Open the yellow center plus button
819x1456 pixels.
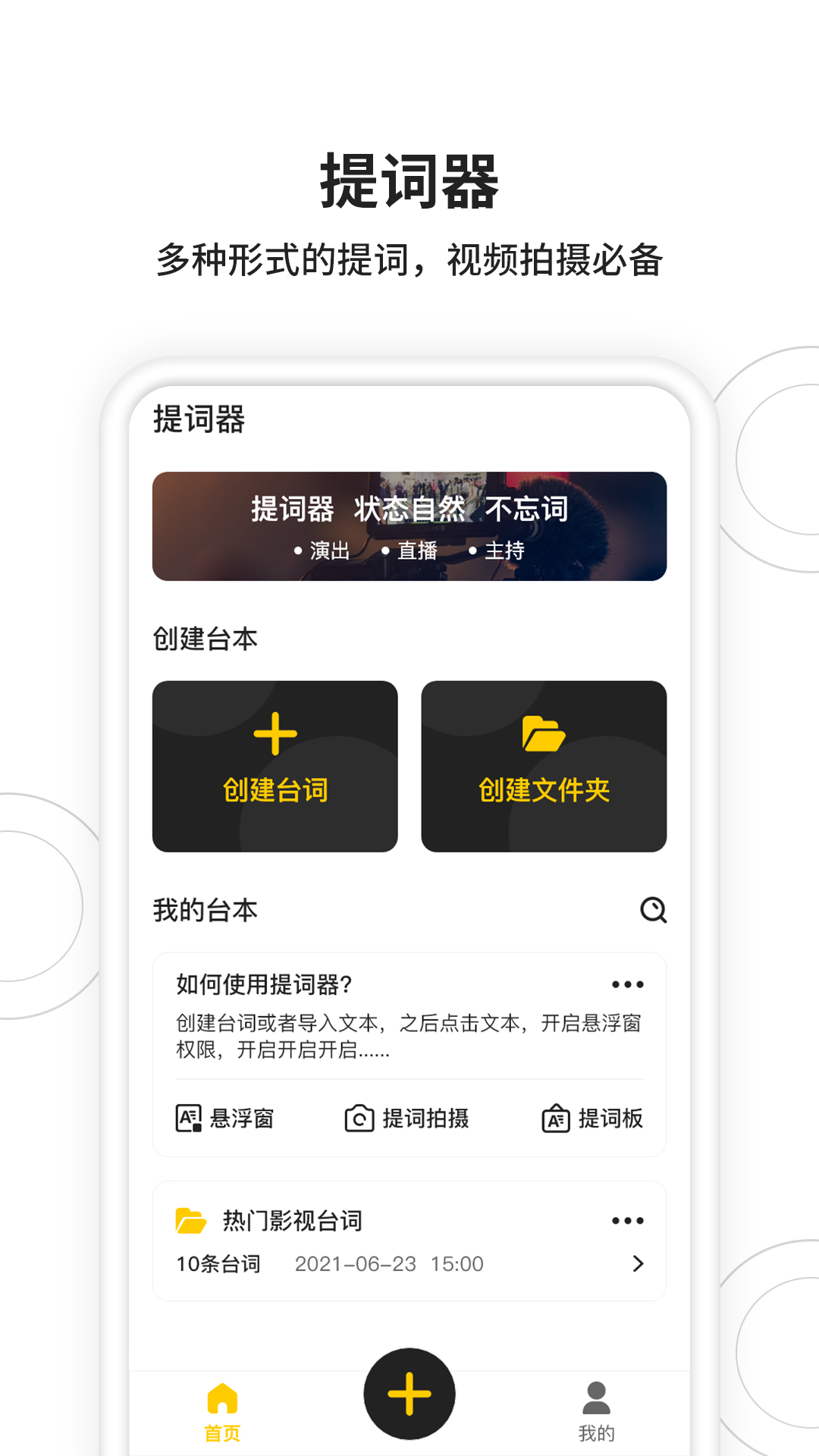[409, 1392]
